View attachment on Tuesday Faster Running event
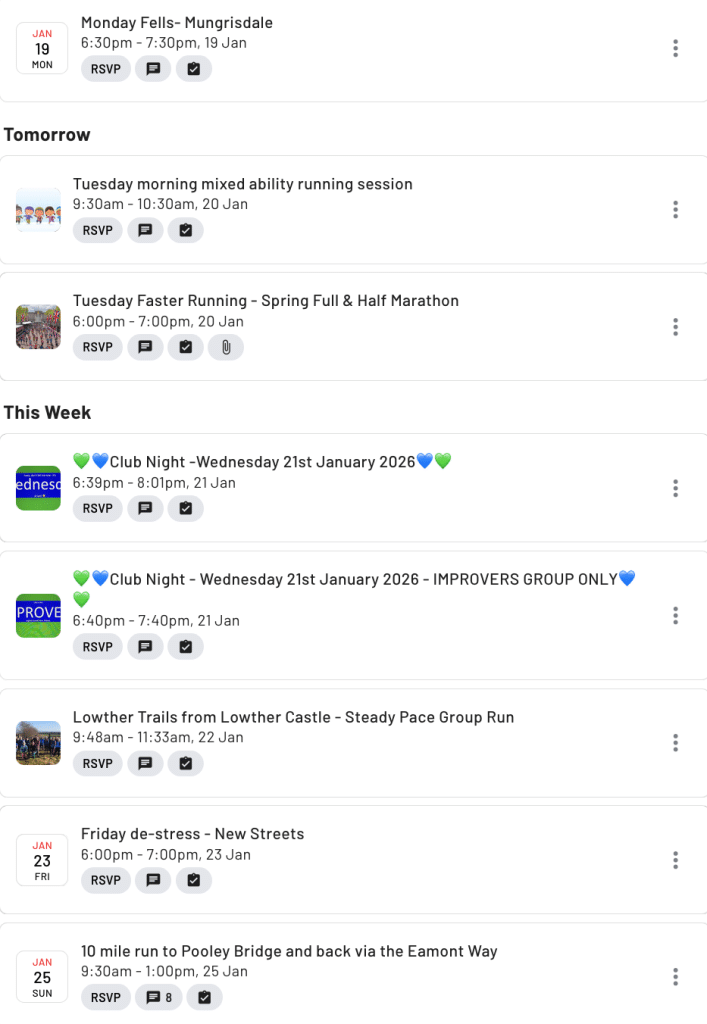 pos(226,347)
